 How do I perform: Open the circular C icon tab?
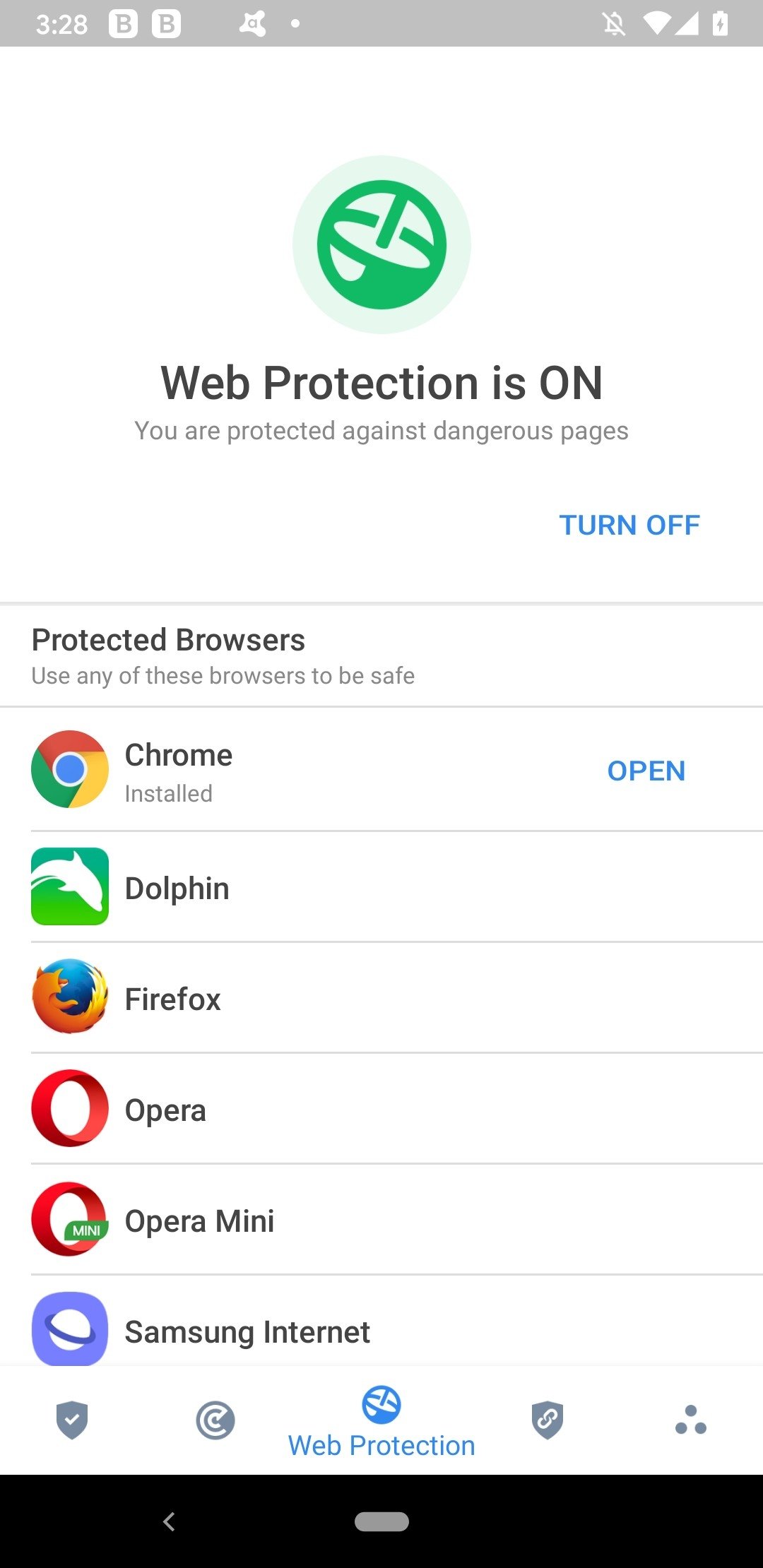215,1420
